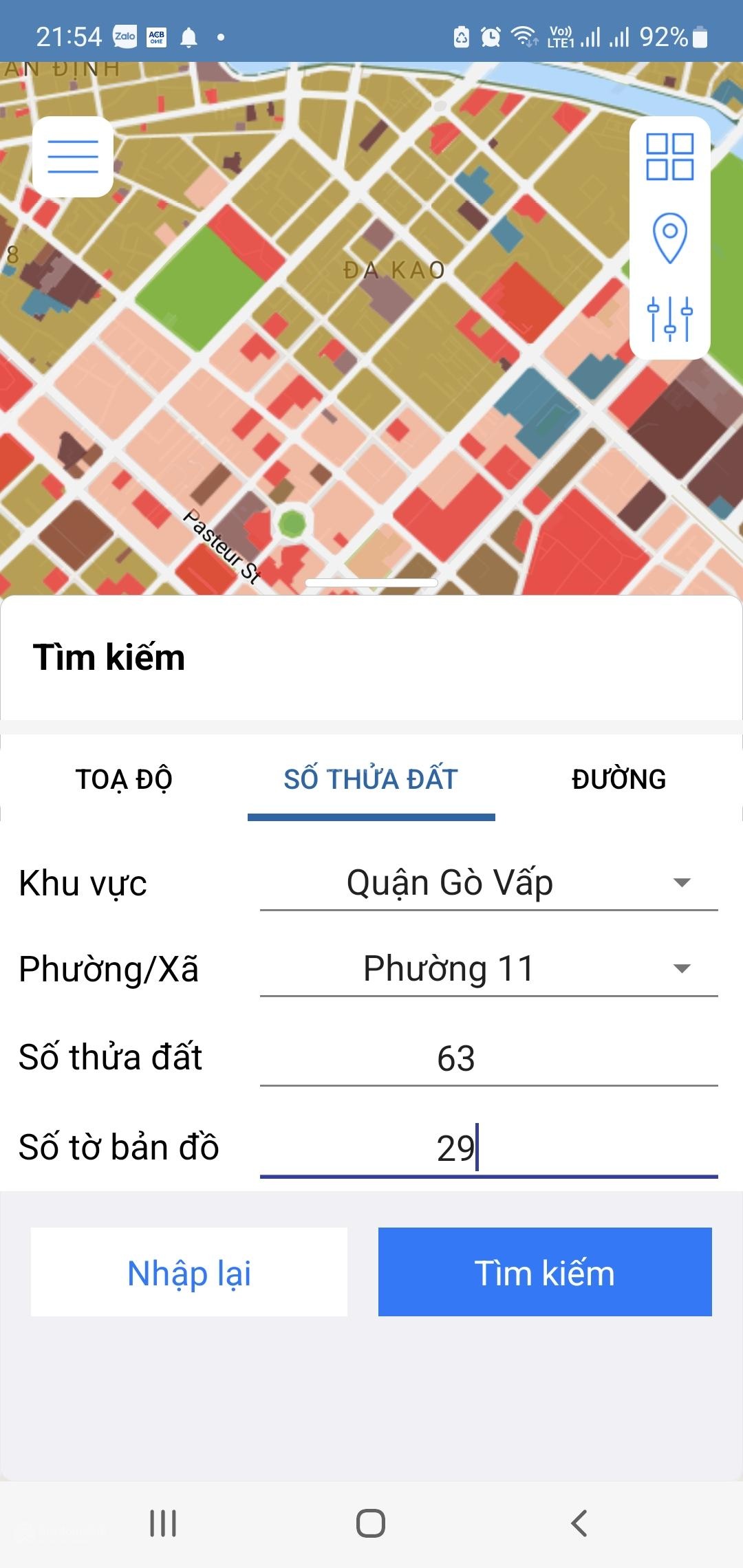Tap the location pin icon
743x1568 pixels.
(669, 238)
